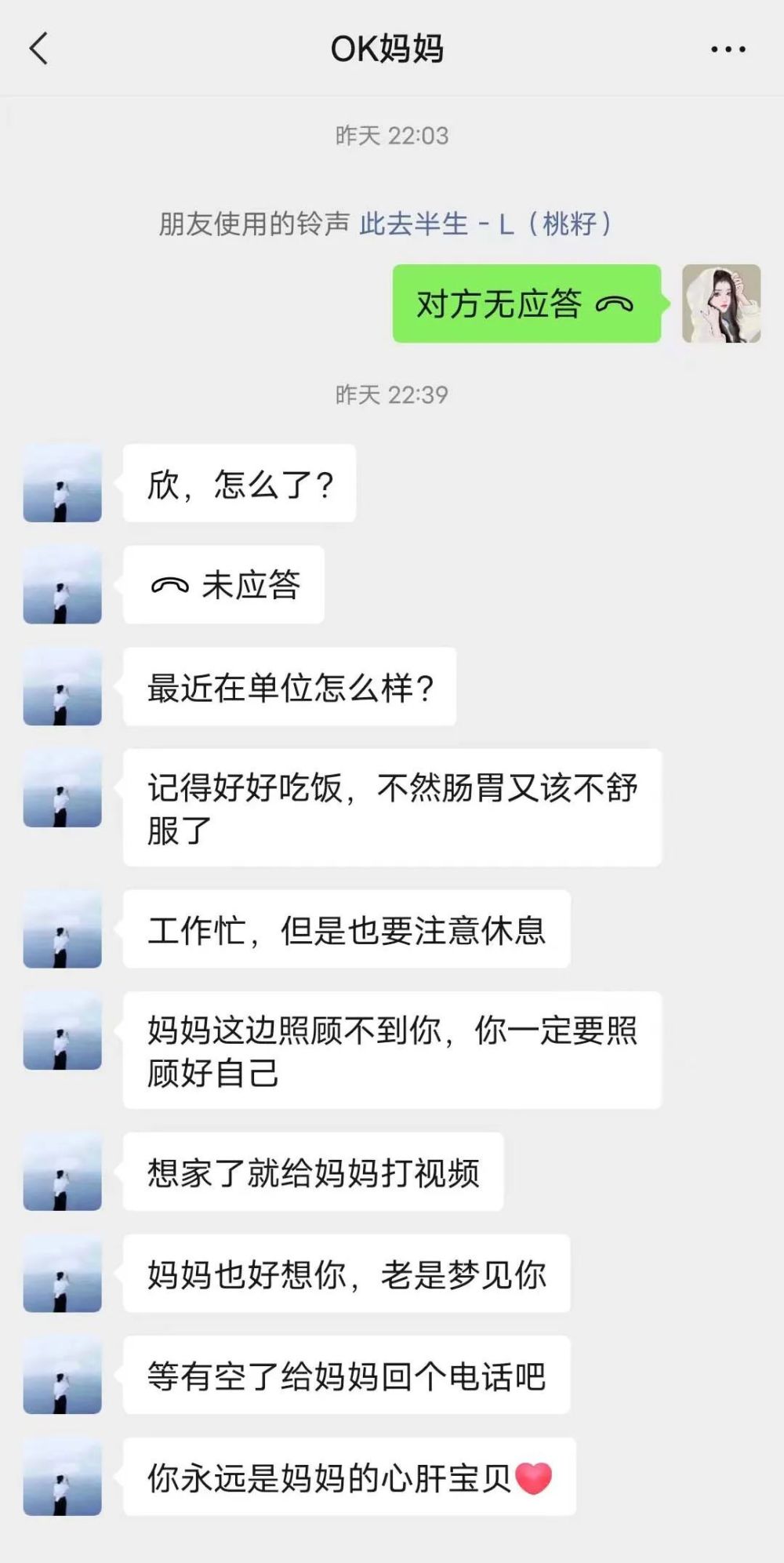Image resolution: width=784 pixels, height=1563 pixels.
Task: Go back using the top-left arrow
Action: coord(39,49)
